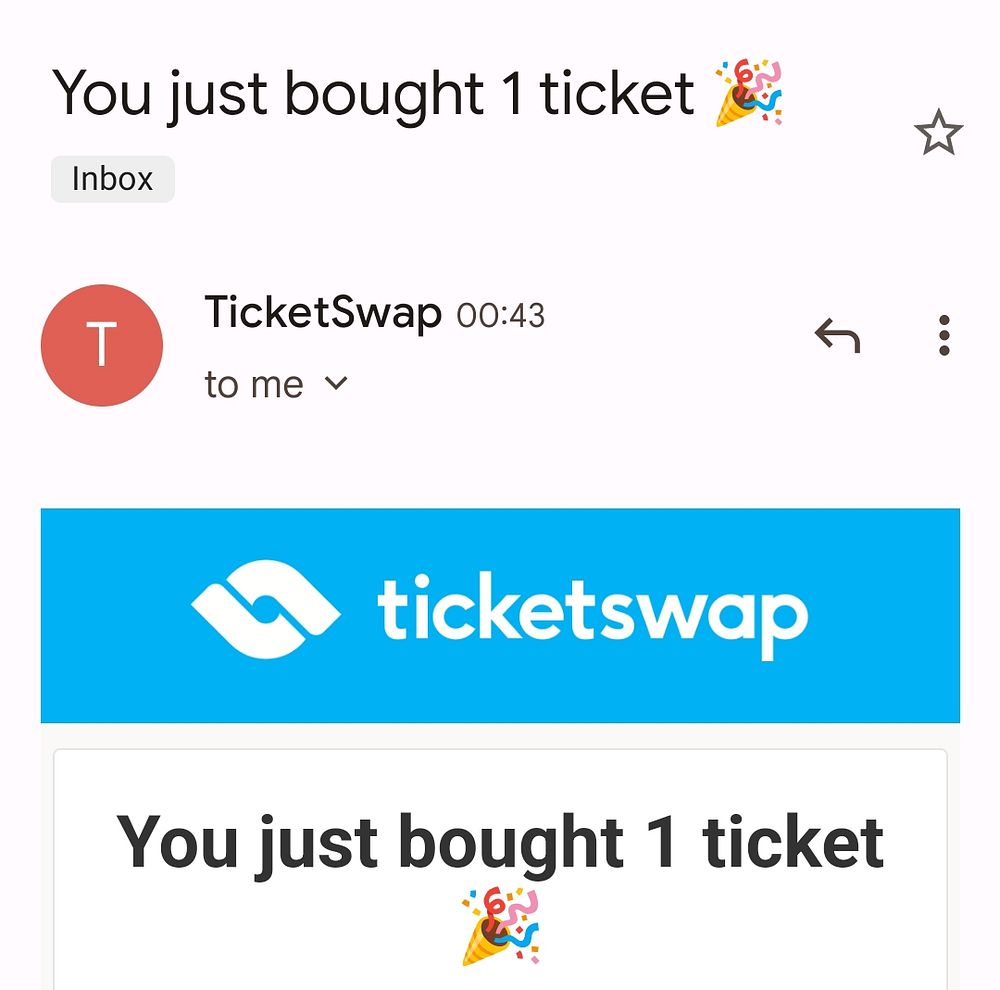Open the TicketSwap sender avatar
The image size is (1000, 990).
[101, 345]
